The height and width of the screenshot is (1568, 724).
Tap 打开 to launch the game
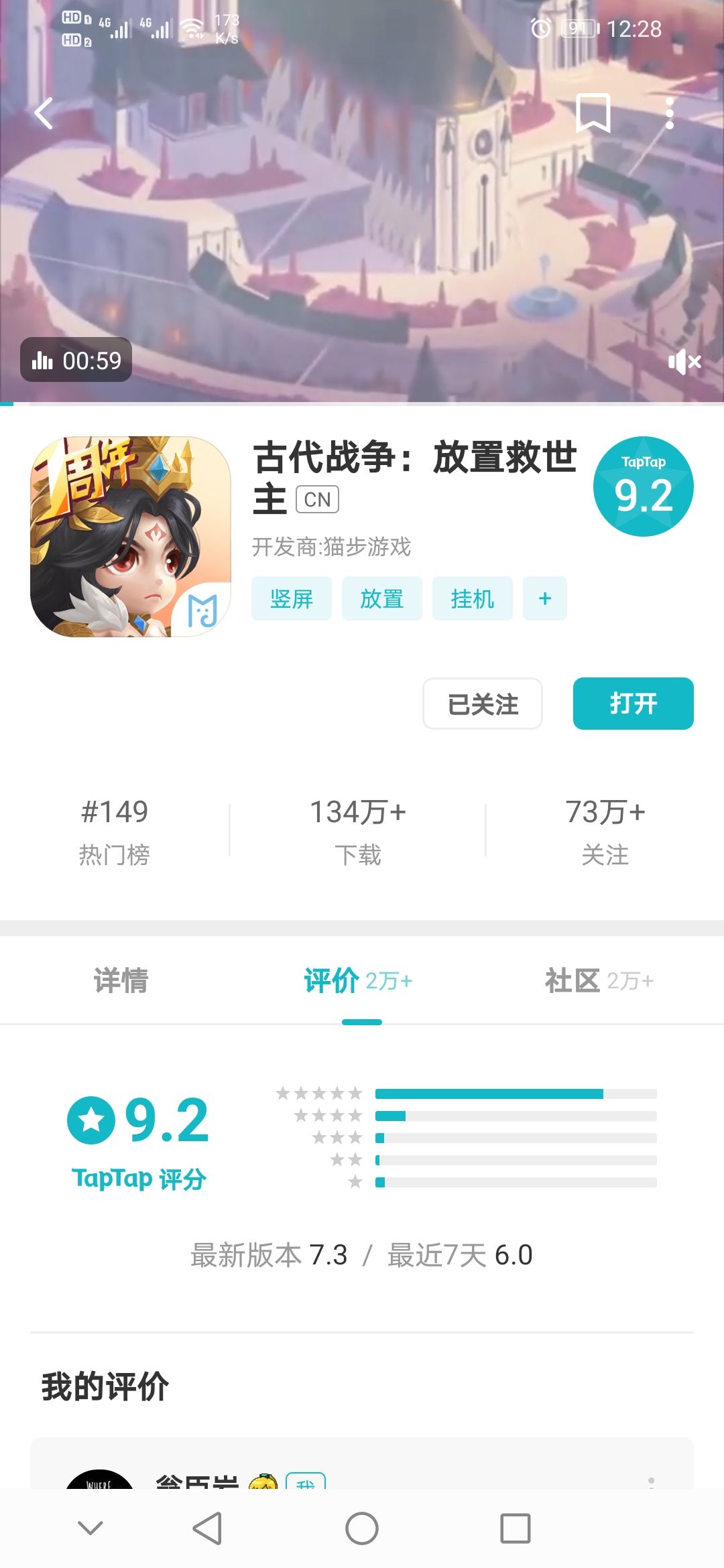(633, 704)
